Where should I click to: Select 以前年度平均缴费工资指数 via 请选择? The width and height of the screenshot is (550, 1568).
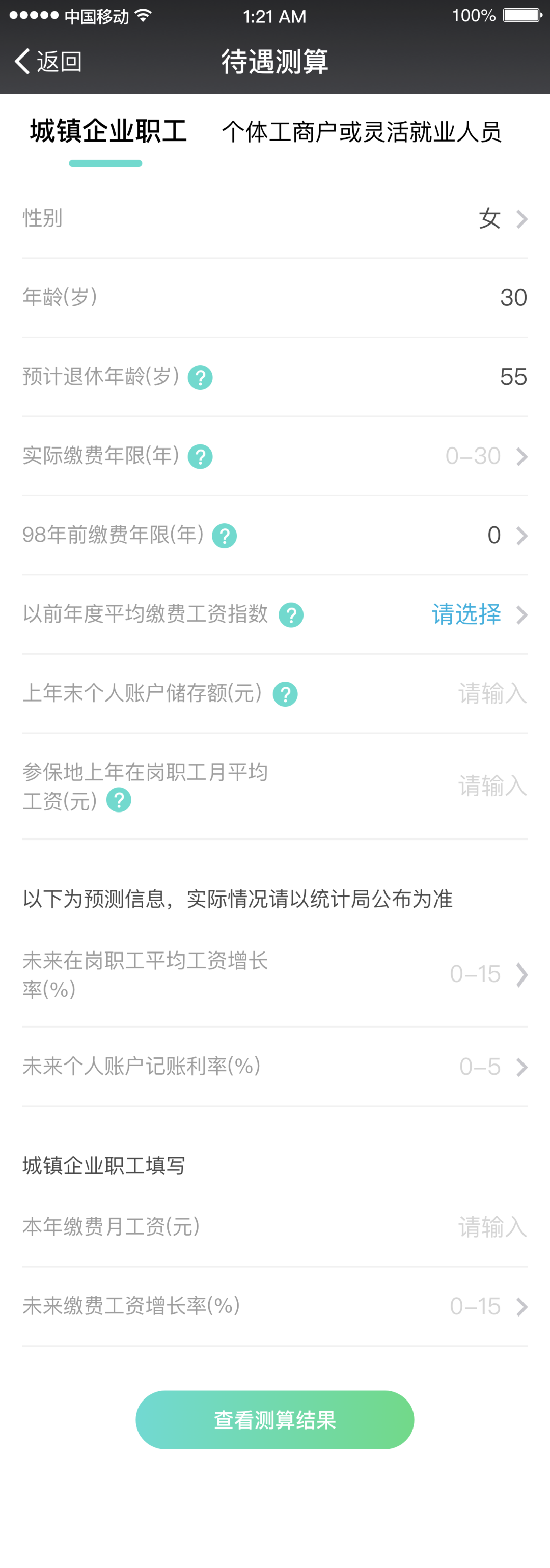pos(478,614)
